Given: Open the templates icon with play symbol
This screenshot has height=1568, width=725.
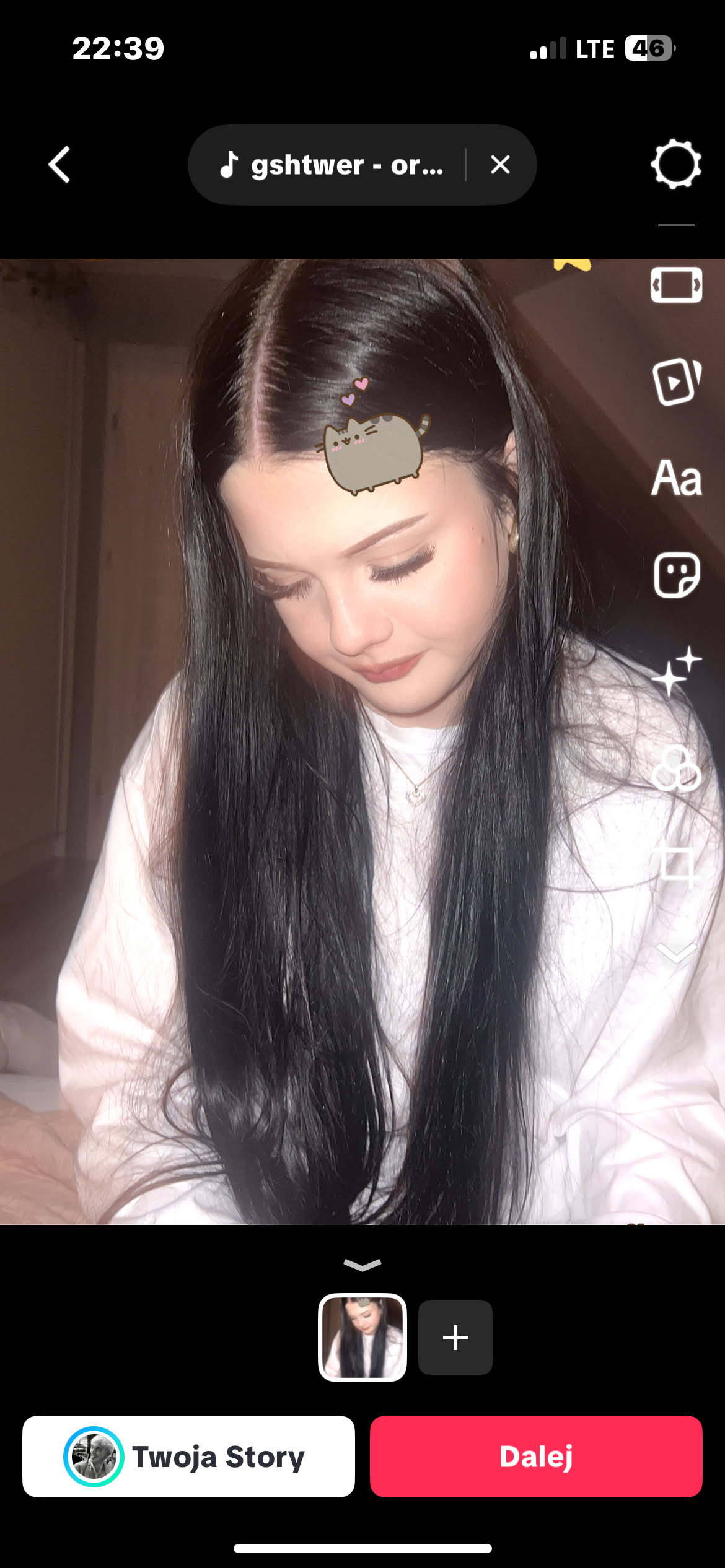Looking at the screenshot, I should click(676, 381).
